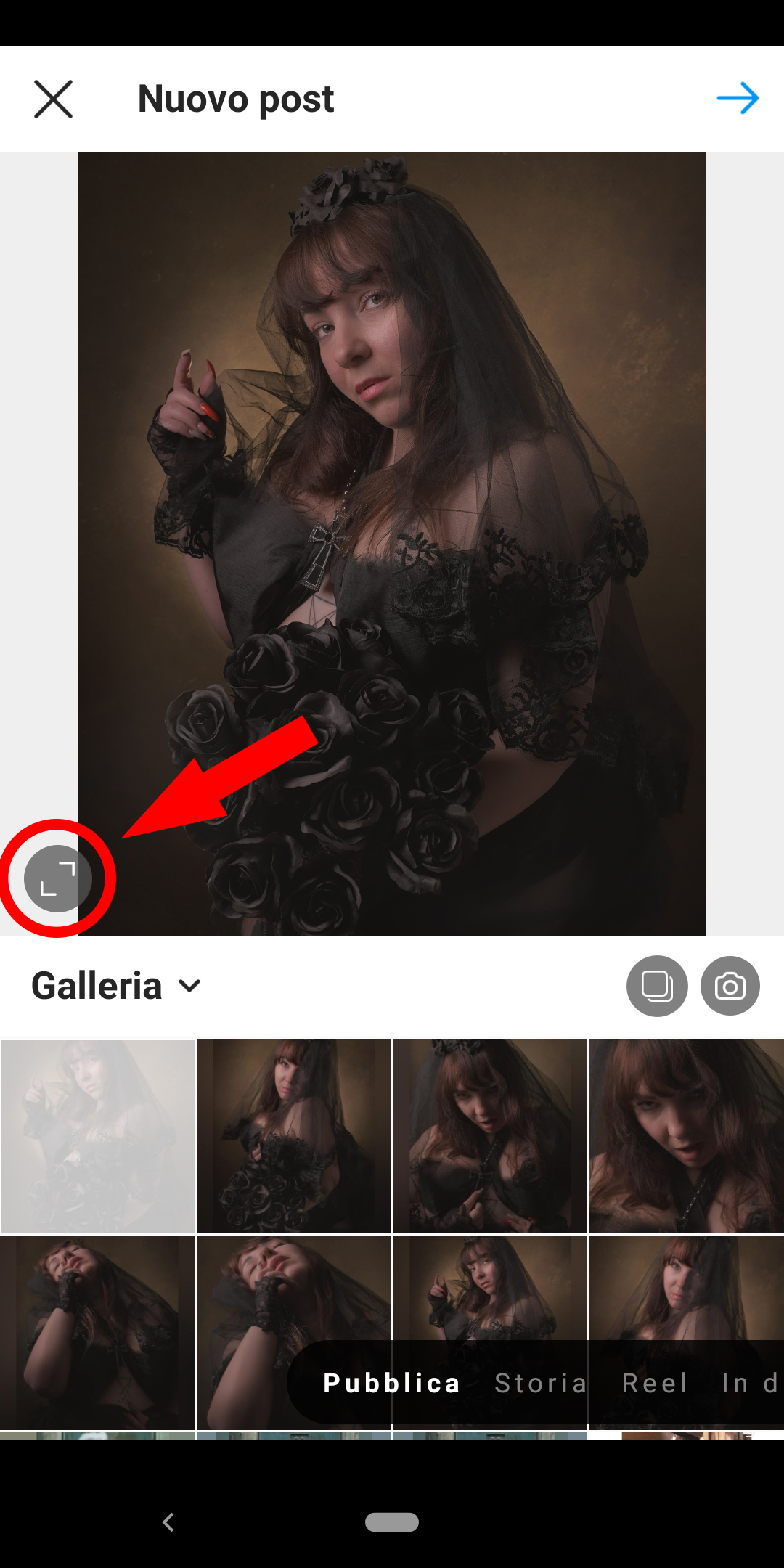Enable multiple photo selection
The height and width of the screenshot is (1568, 784).
657,986
